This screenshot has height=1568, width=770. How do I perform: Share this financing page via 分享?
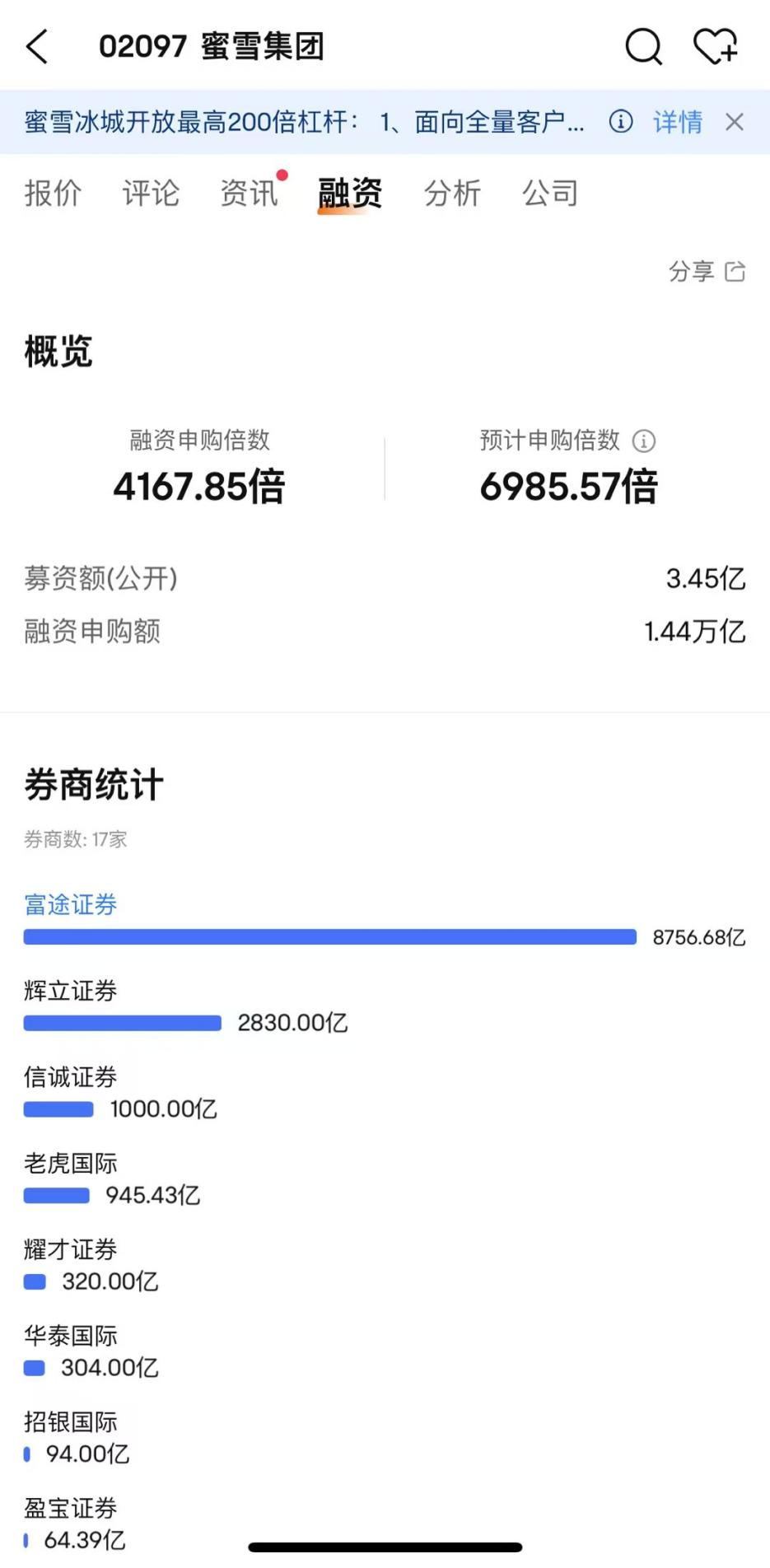click(x=707, y=271)
